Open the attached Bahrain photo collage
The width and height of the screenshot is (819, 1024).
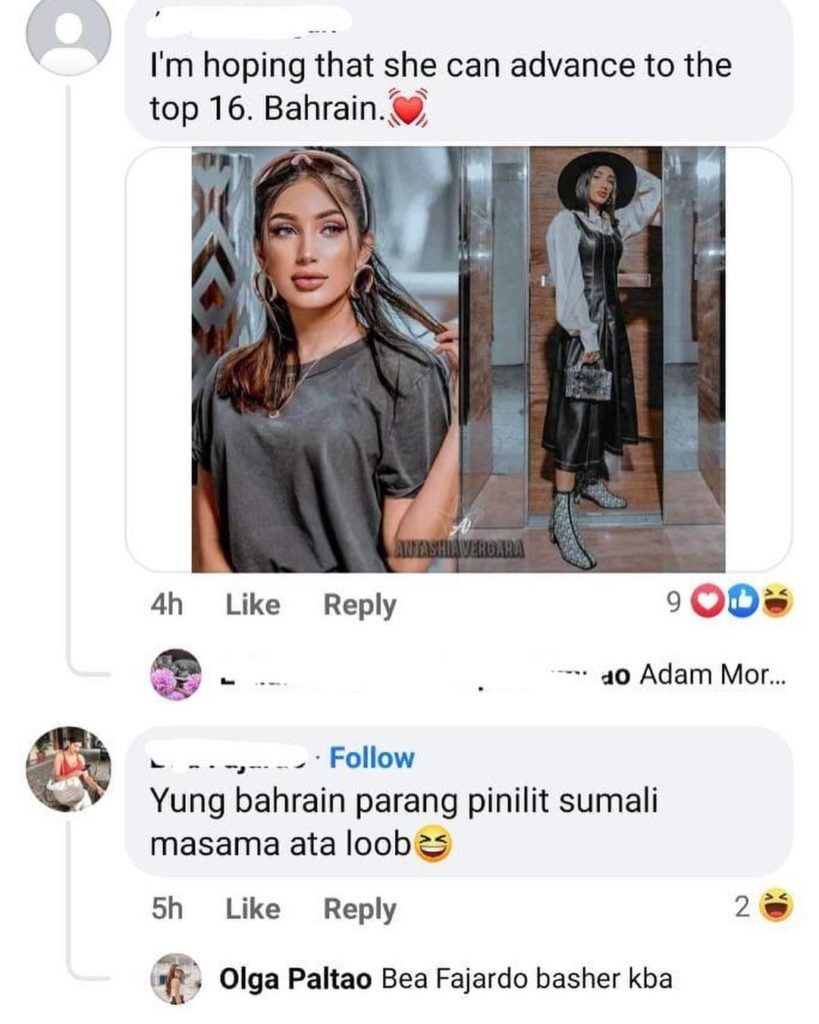(458, 360)
